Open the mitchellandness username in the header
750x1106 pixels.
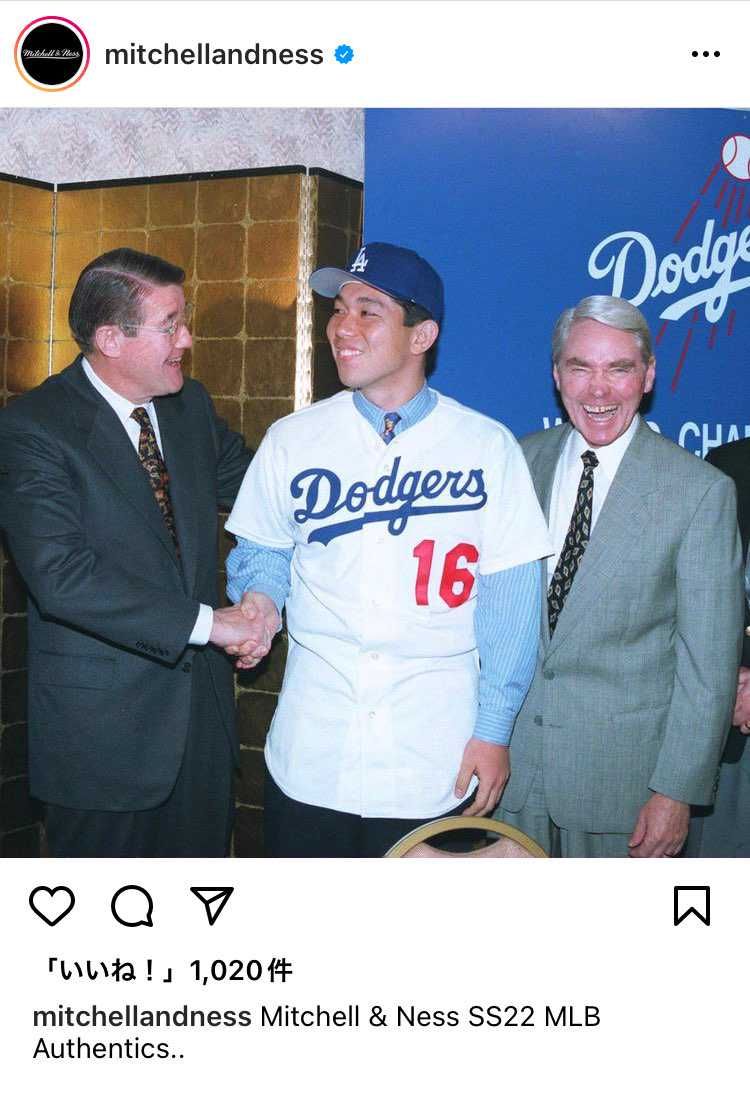[213, 55]
